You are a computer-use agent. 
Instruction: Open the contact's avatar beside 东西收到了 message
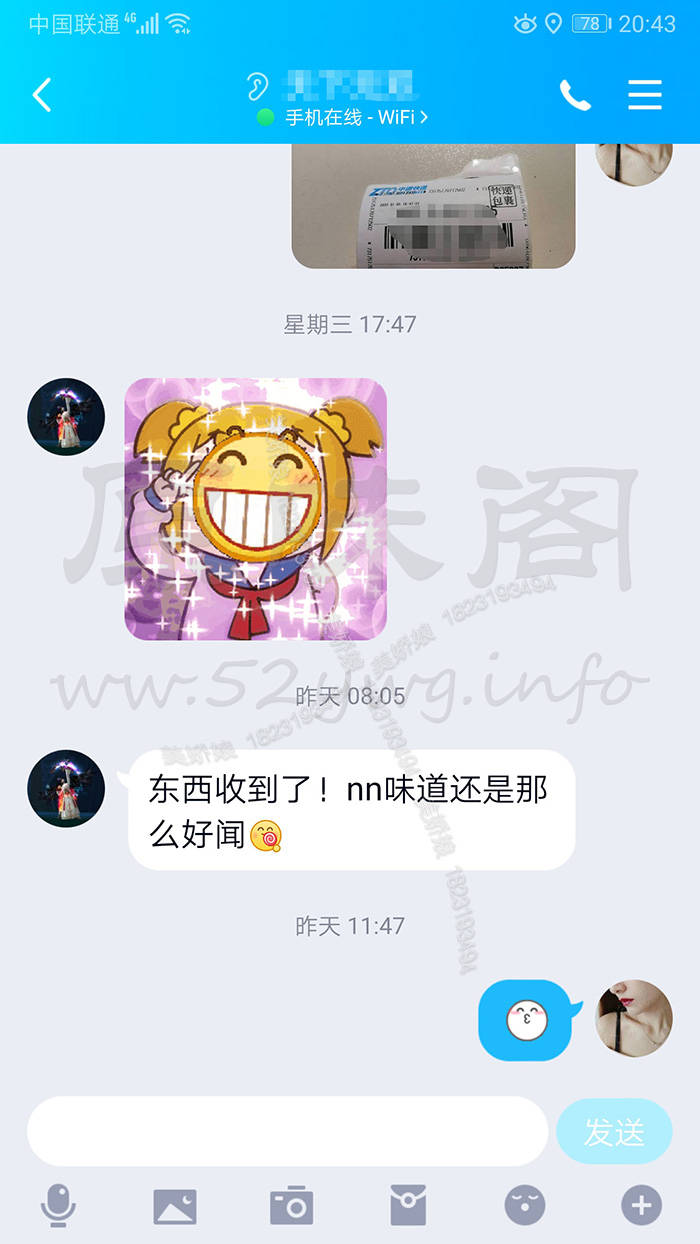[66, 788]
